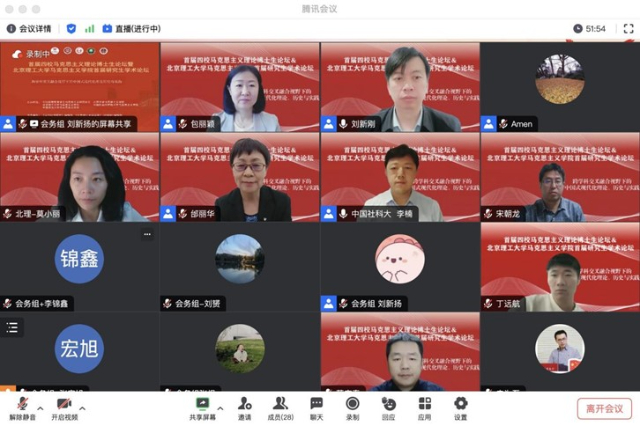The image size is (640, 425).
Task: Open the list icon above 宏旭's tile
Action: (x=12, y=327)
